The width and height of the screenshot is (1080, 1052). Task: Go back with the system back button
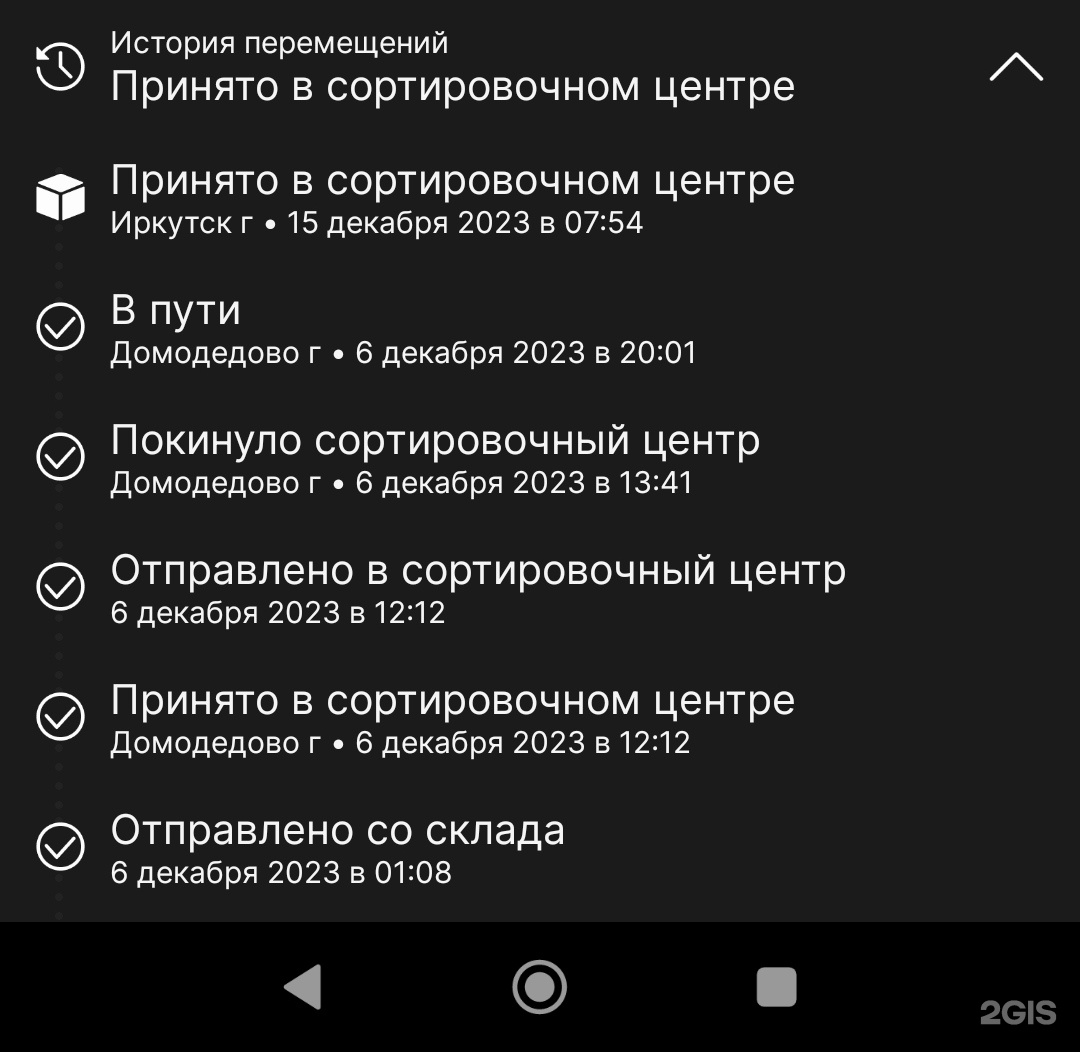click(303, 987)
